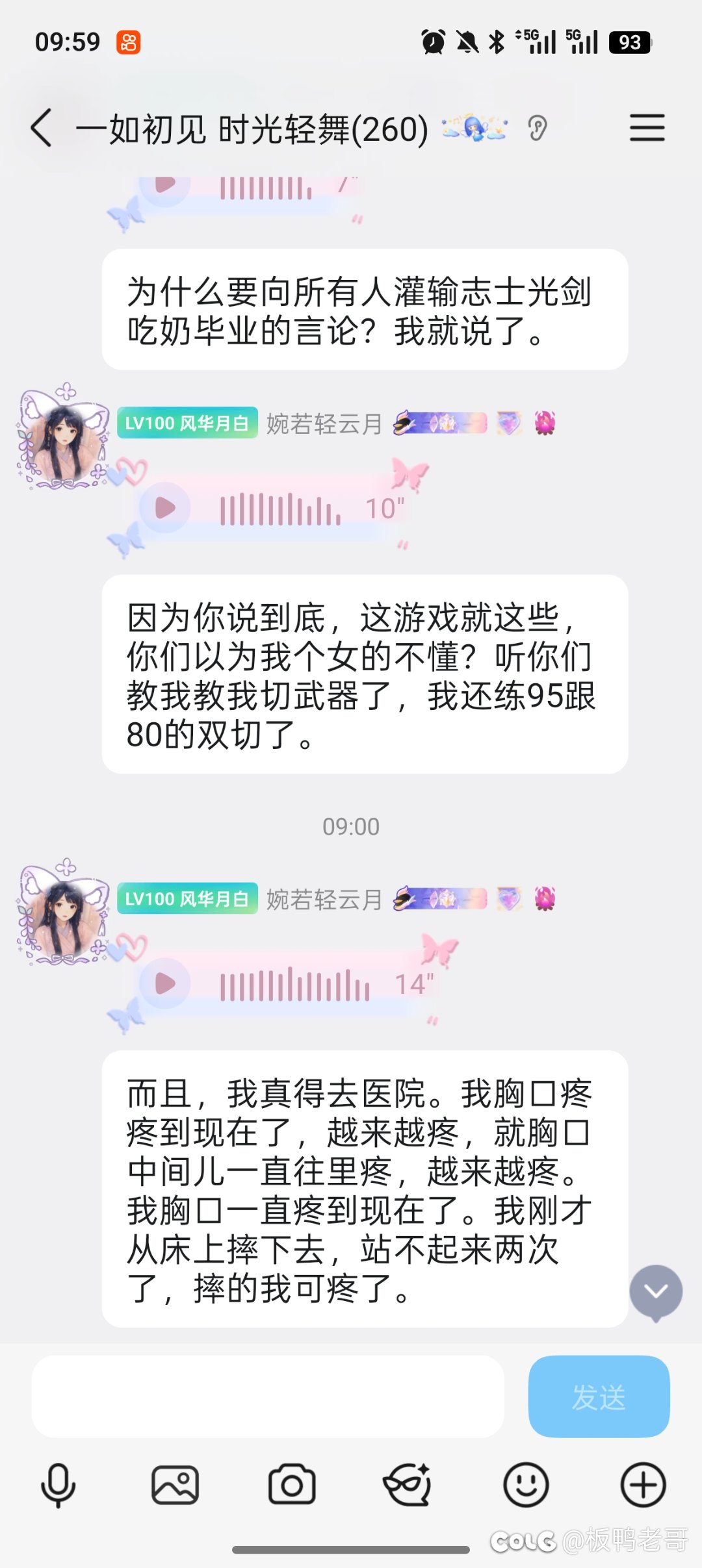702x1568 pixels.
Task: Open the photo gallery picker
Action: click(x=175, y=1485)
